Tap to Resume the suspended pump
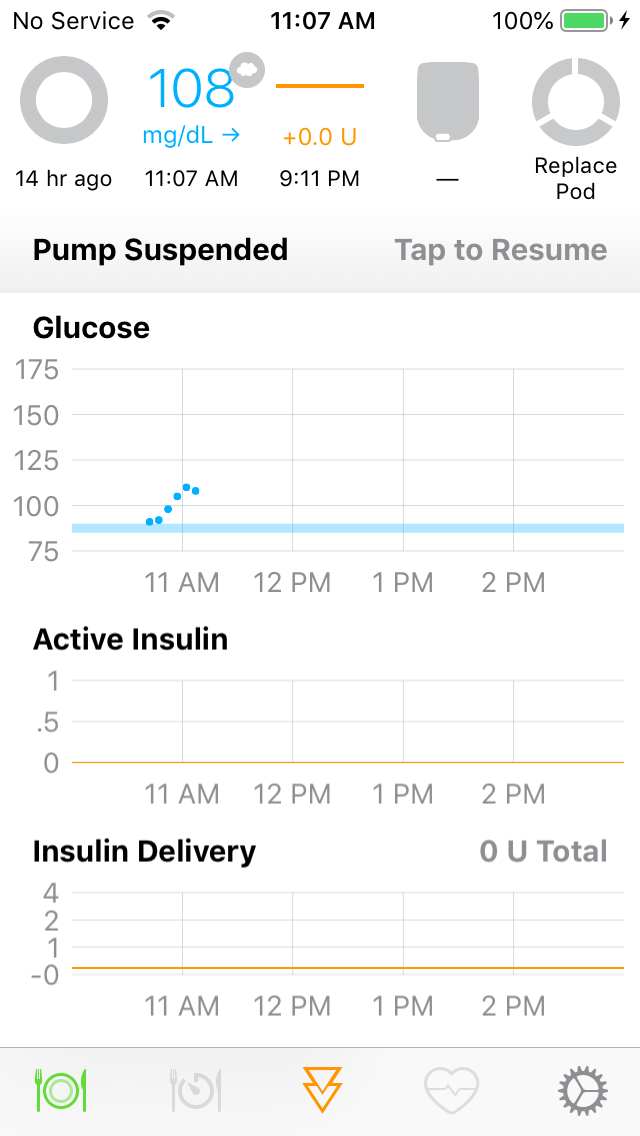 pyautogui.click(x=500, y=250)
